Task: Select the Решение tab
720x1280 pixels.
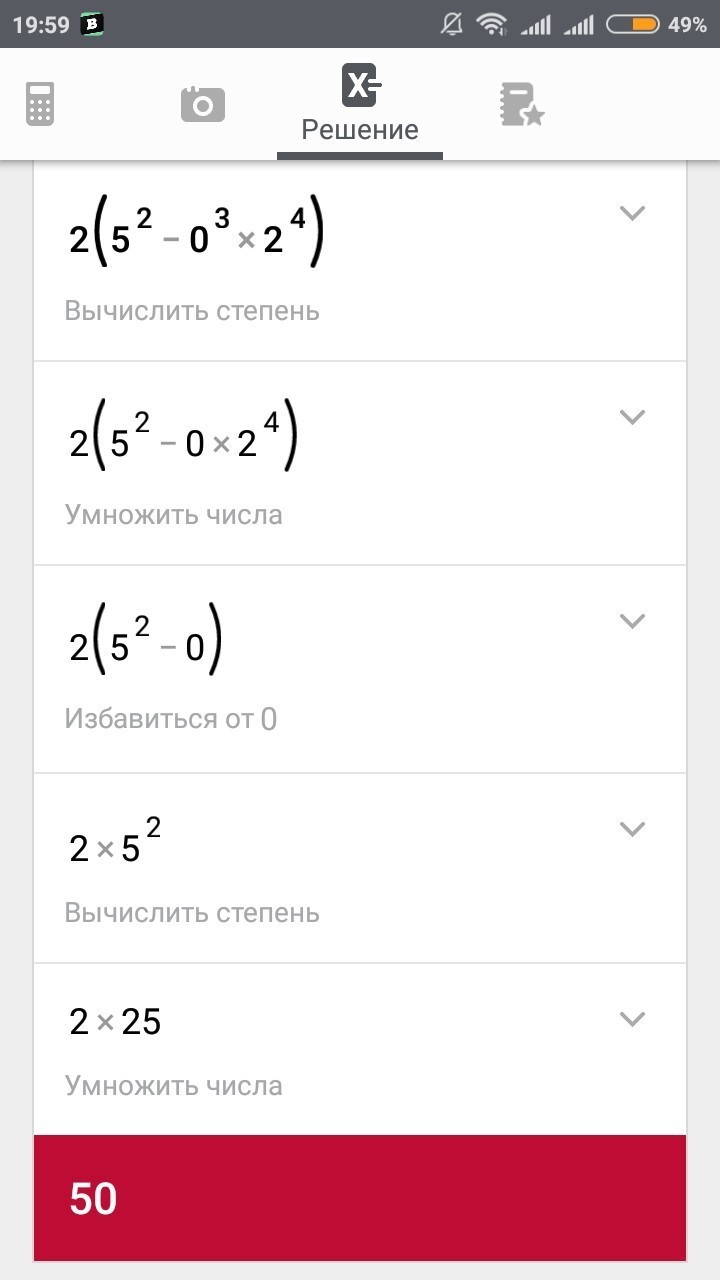Action: tap(360, 104)
